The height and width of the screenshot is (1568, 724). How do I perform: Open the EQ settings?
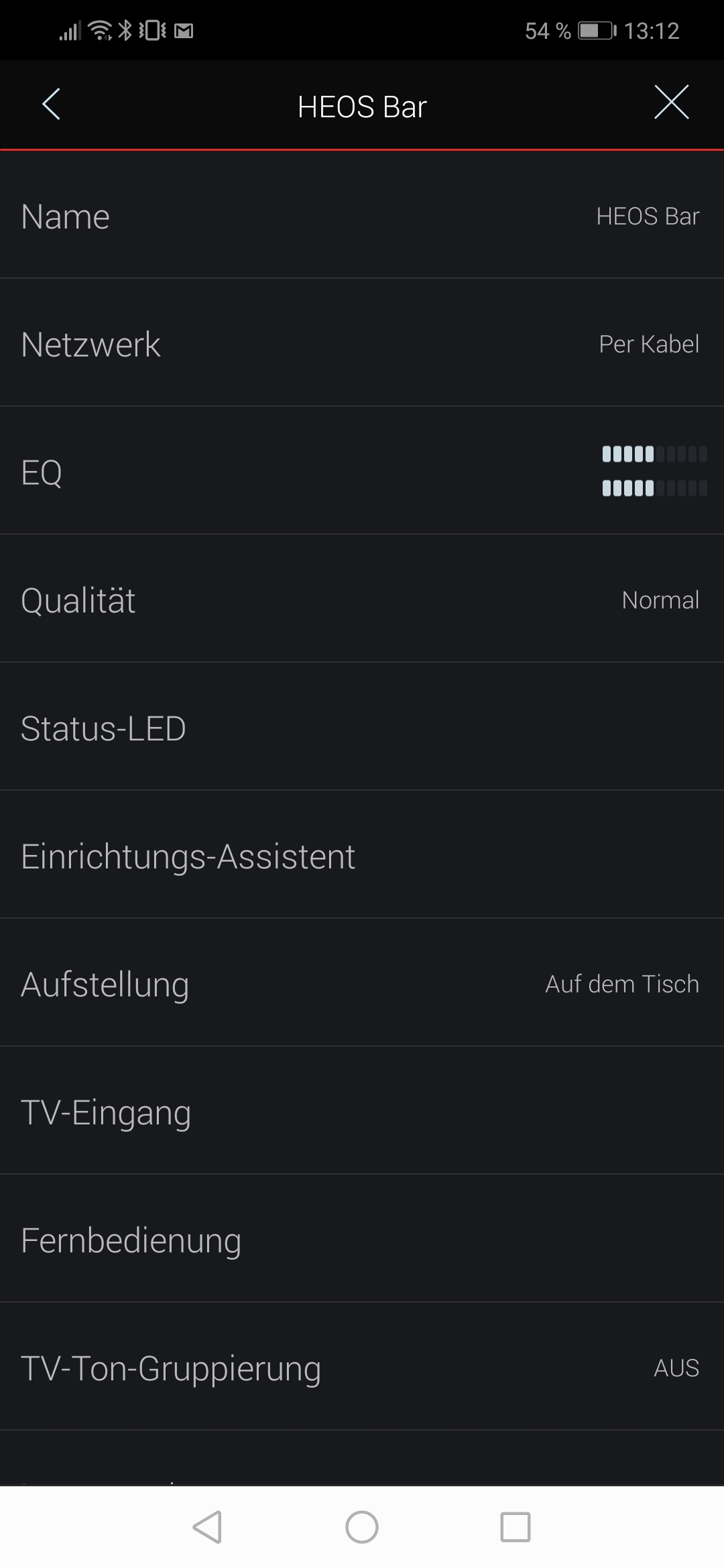(x=362, y=472)
